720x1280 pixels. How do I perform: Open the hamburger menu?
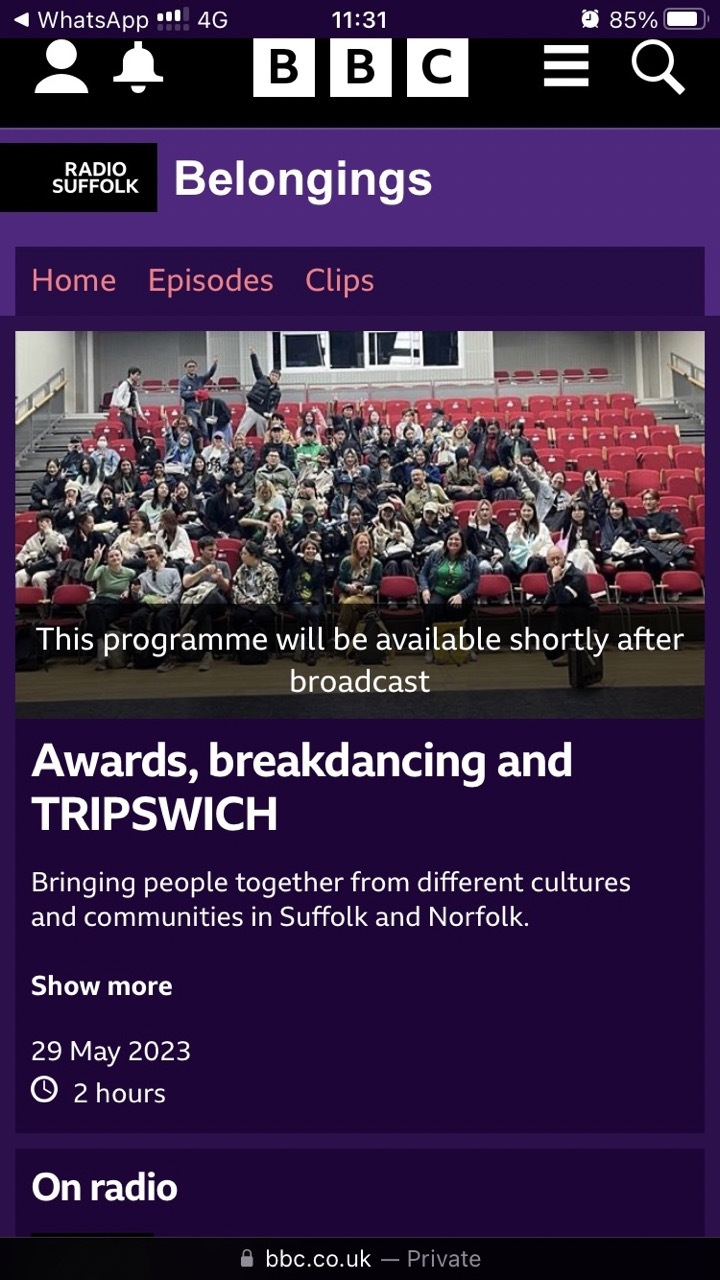tap(566, 68)
